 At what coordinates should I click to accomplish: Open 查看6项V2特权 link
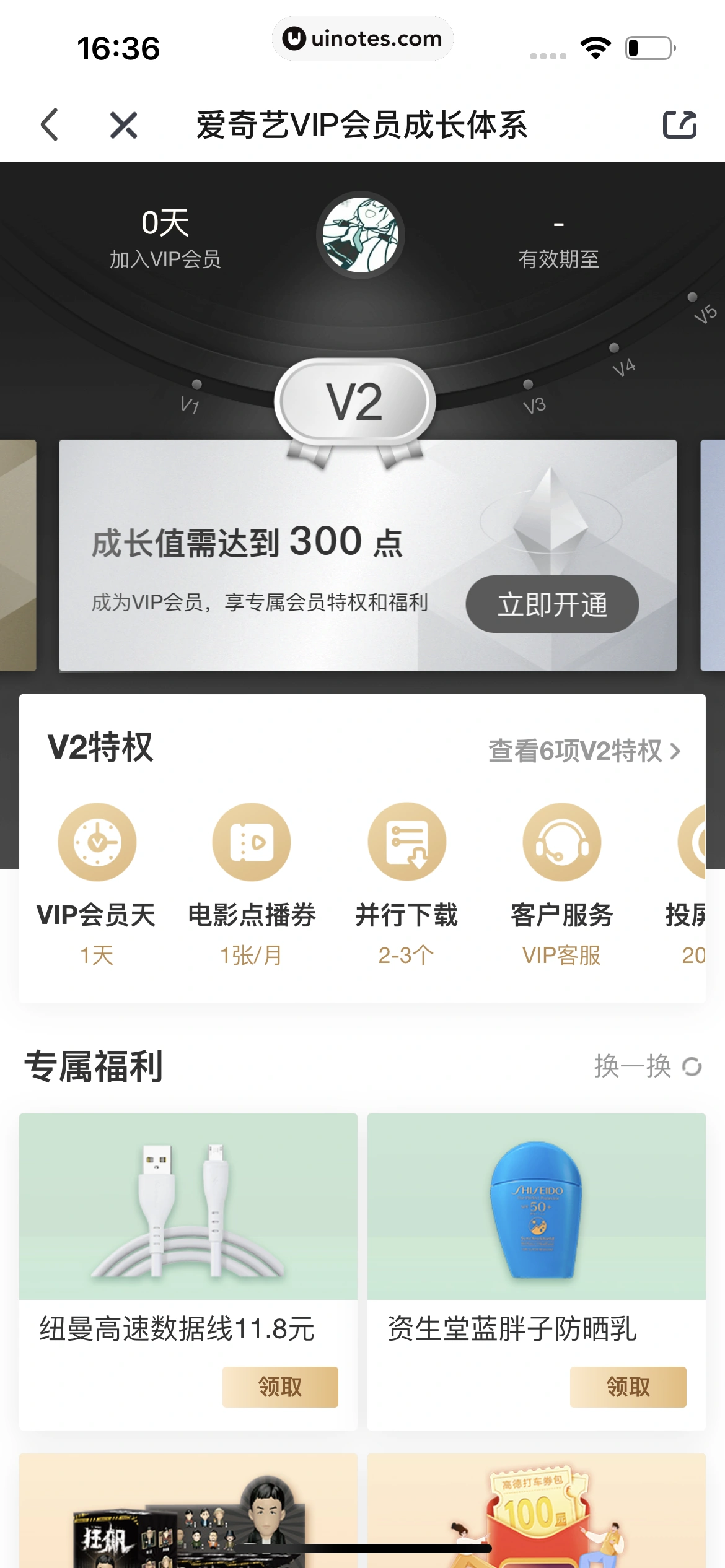(x=584, y=751)
